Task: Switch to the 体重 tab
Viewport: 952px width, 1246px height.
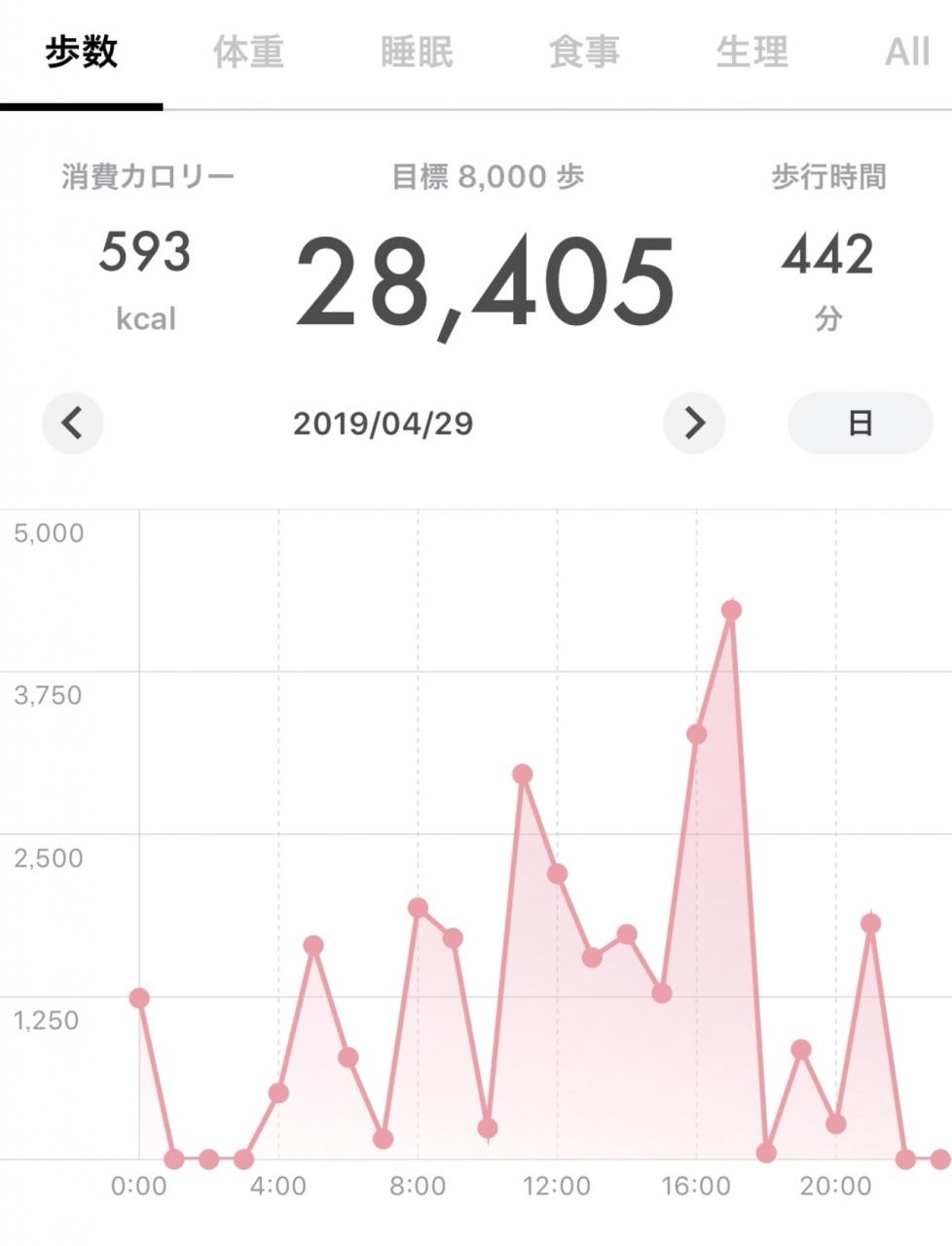Action: click(x=249, y=53)
